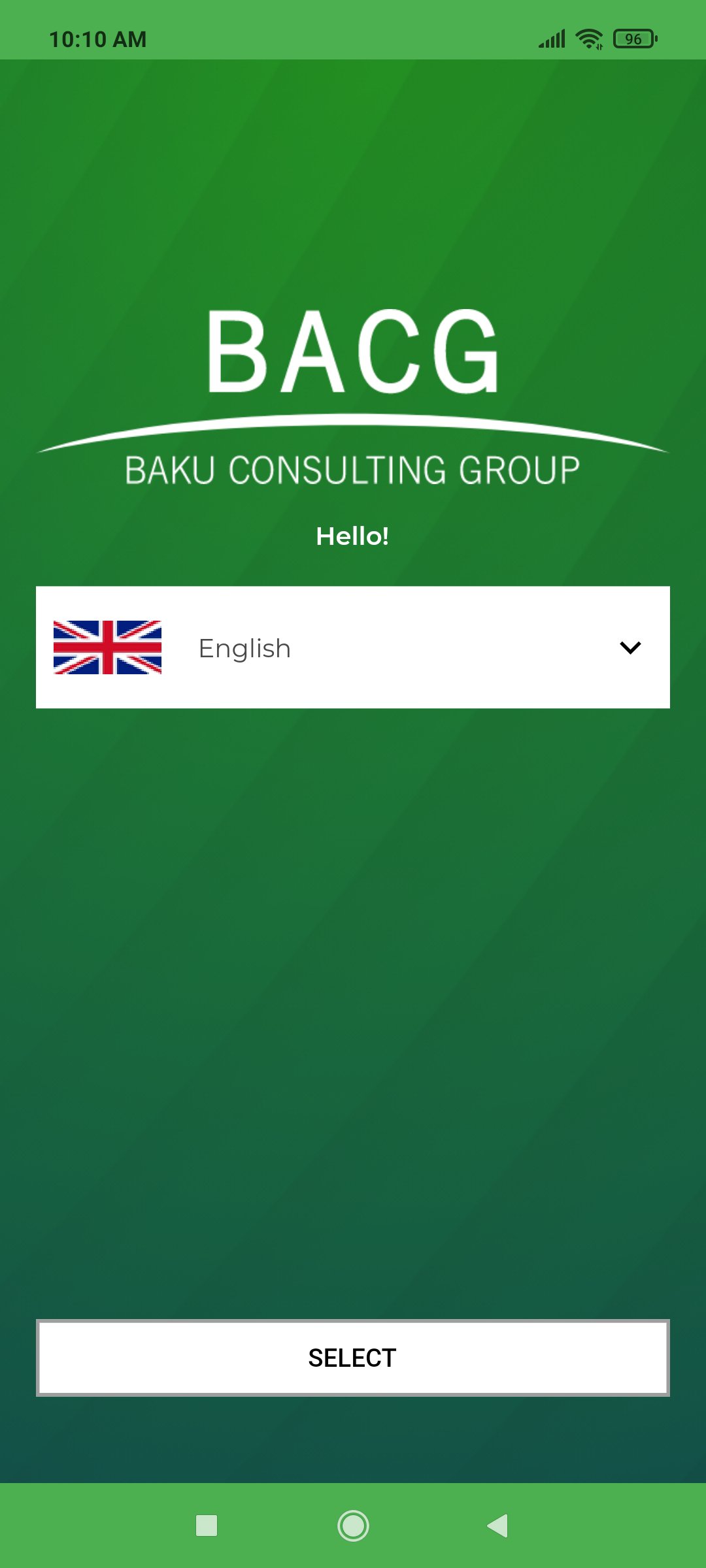
Task: Tap the cellular signal strength icon
Action: [551, 38]
